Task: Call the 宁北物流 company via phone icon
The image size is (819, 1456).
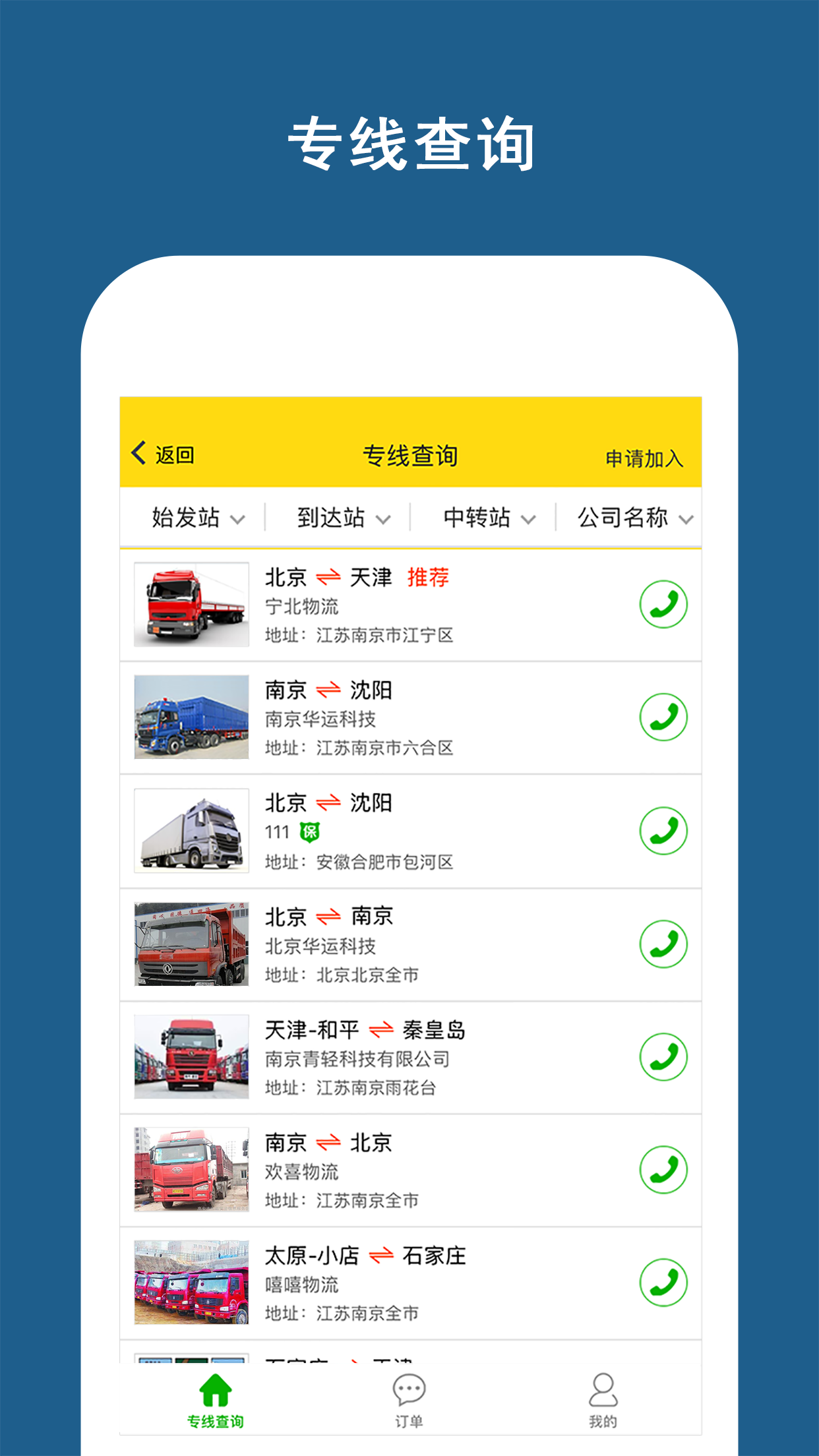Action: 663,602
